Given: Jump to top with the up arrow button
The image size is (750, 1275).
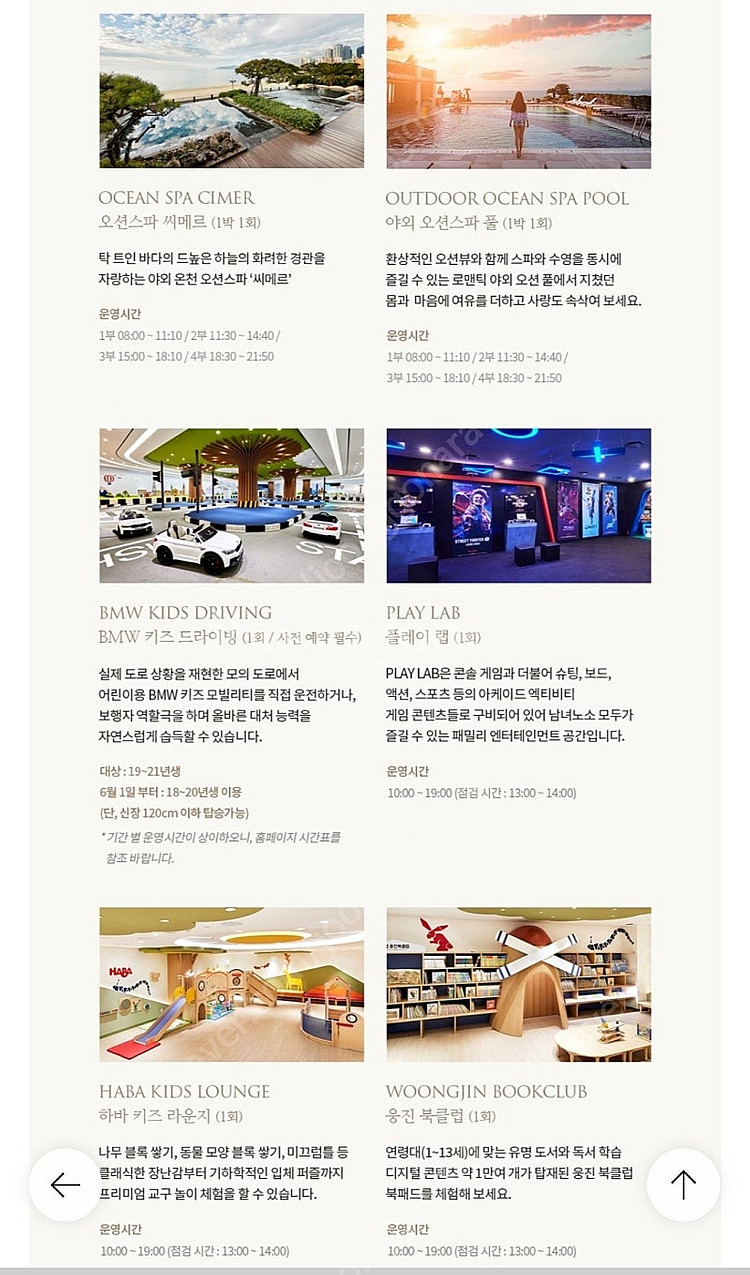Looking at the screenshot, I should pyautogui.click(x=683, y=1185).
